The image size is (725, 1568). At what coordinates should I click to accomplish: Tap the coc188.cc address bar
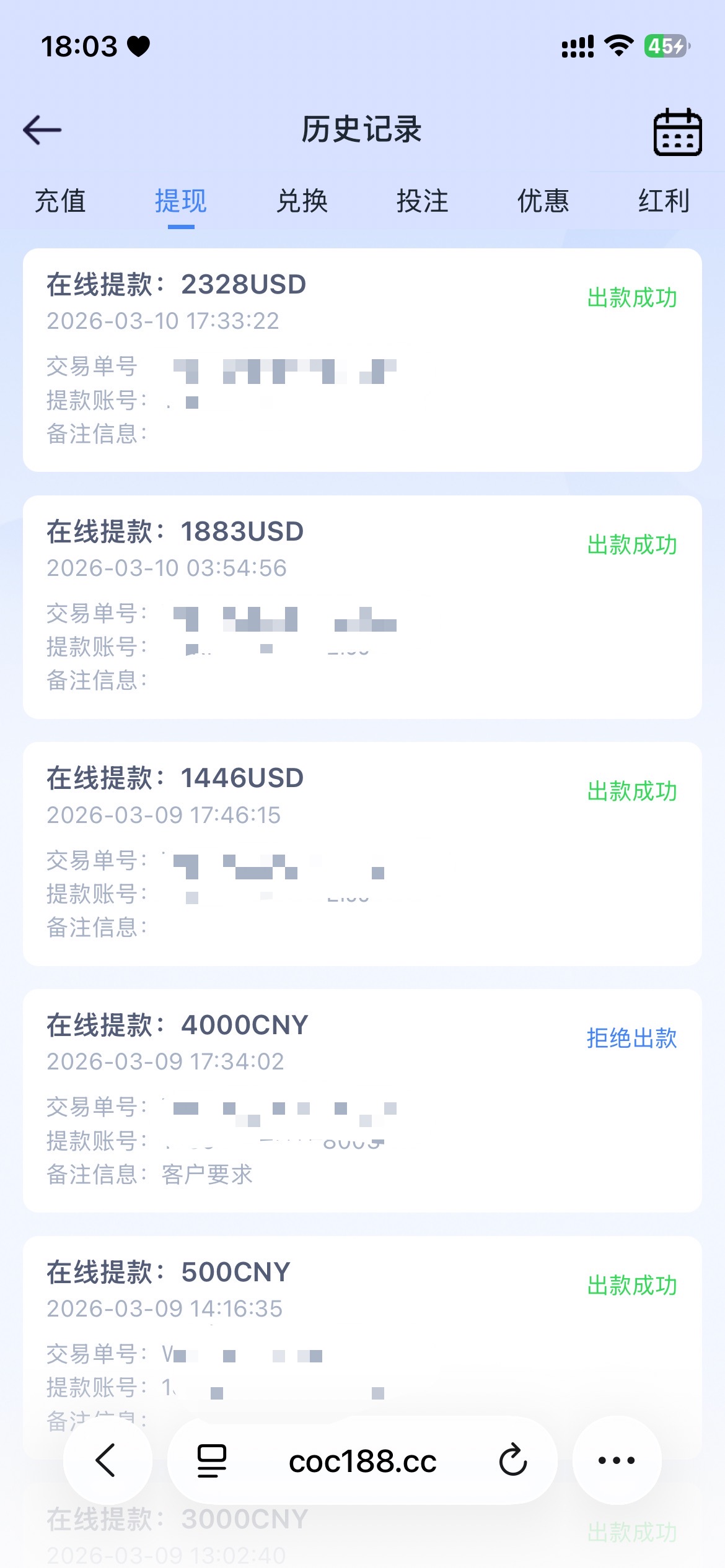click(362, 1461)
